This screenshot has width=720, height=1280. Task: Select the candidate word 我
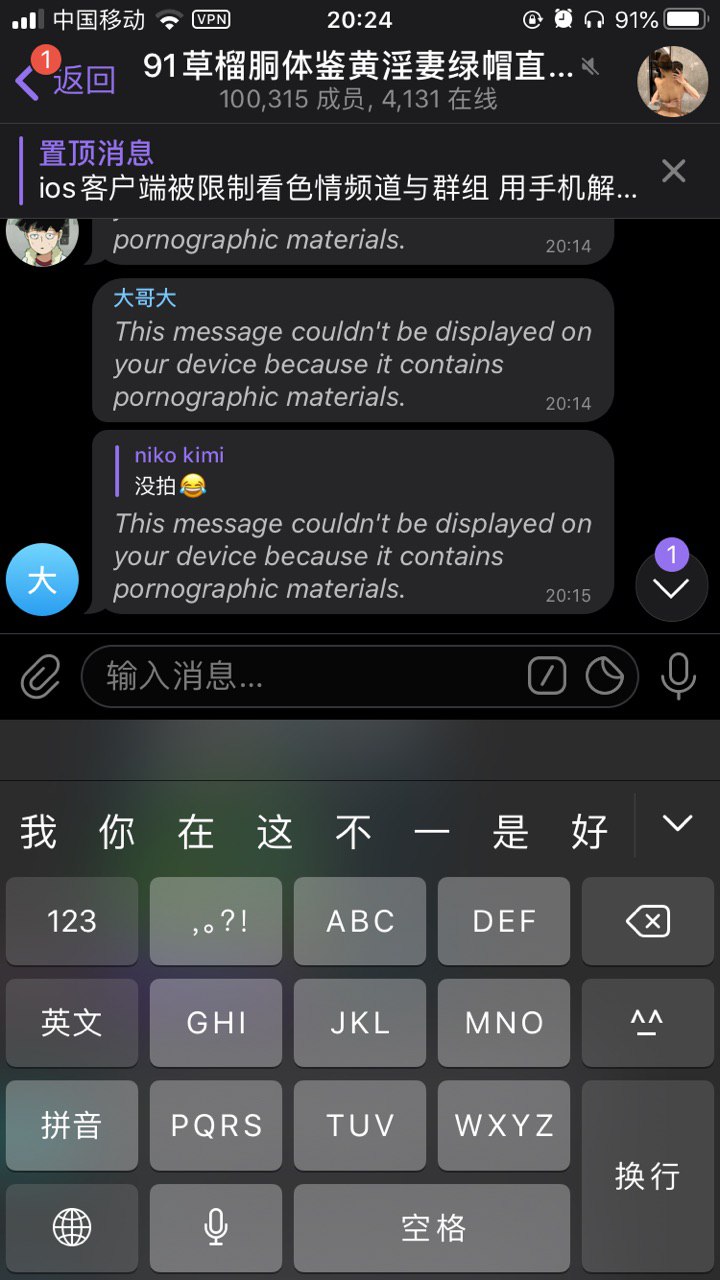[38, 832]
